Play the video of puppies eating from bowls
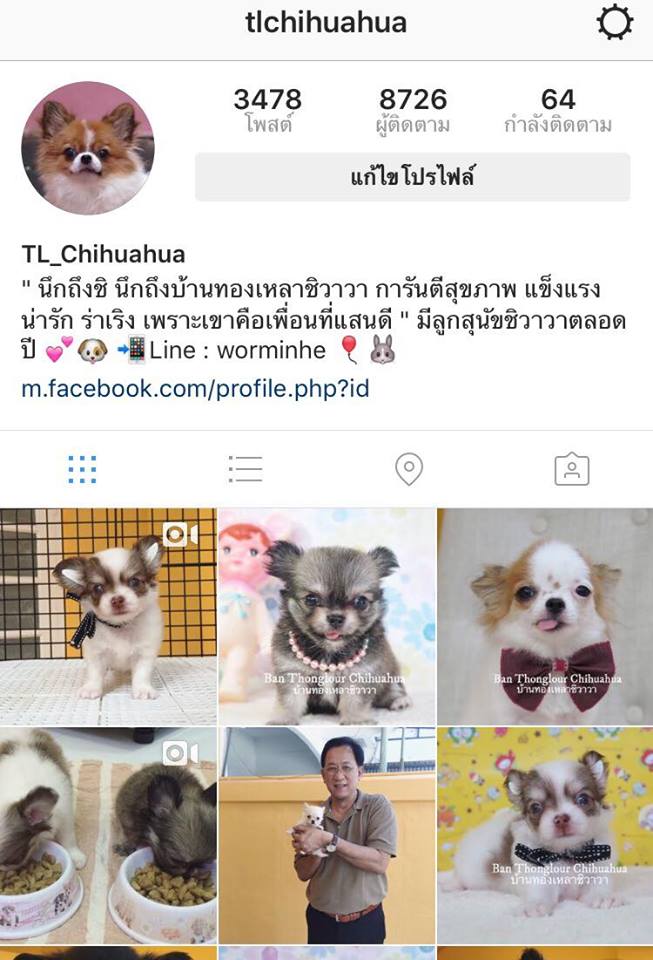Viewport: 653px width, 960px height. click(x=108, y=835)
